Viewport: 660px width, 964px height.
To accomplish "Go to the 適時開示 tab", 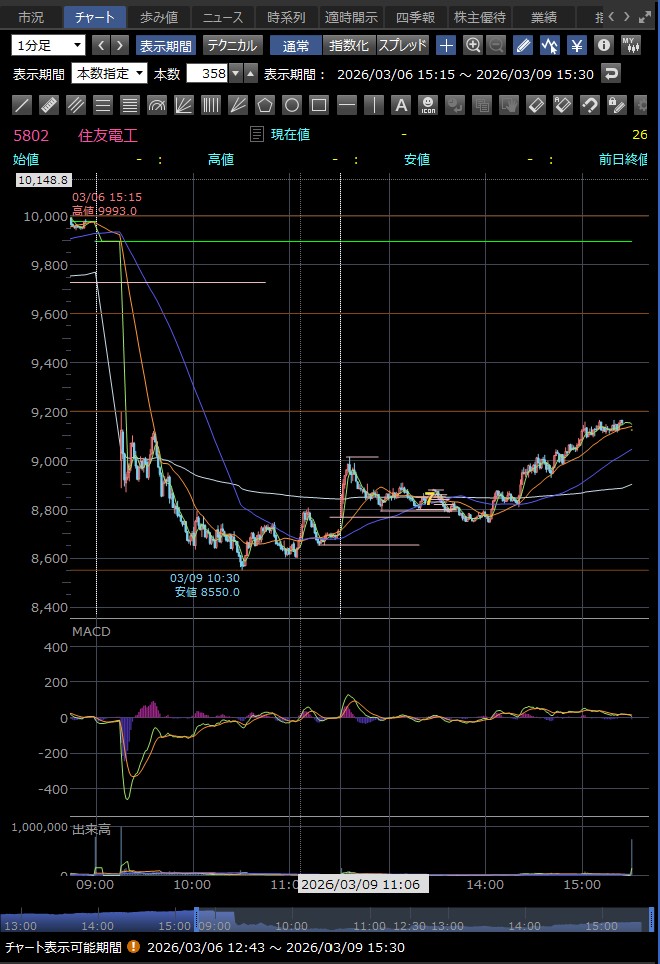I will 351,17.
